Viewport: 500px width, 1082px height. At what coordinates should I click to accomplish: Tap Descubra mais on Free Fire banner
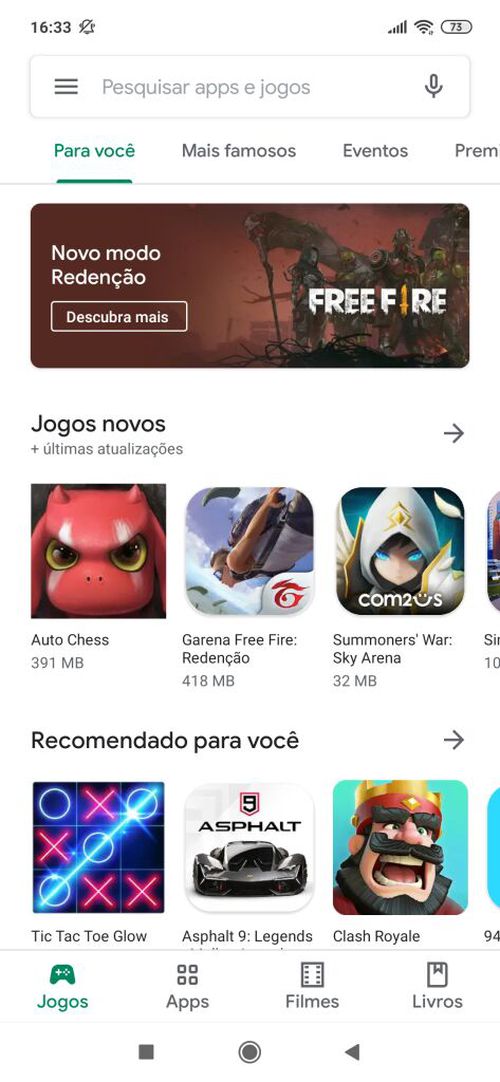tap(119, 317)
